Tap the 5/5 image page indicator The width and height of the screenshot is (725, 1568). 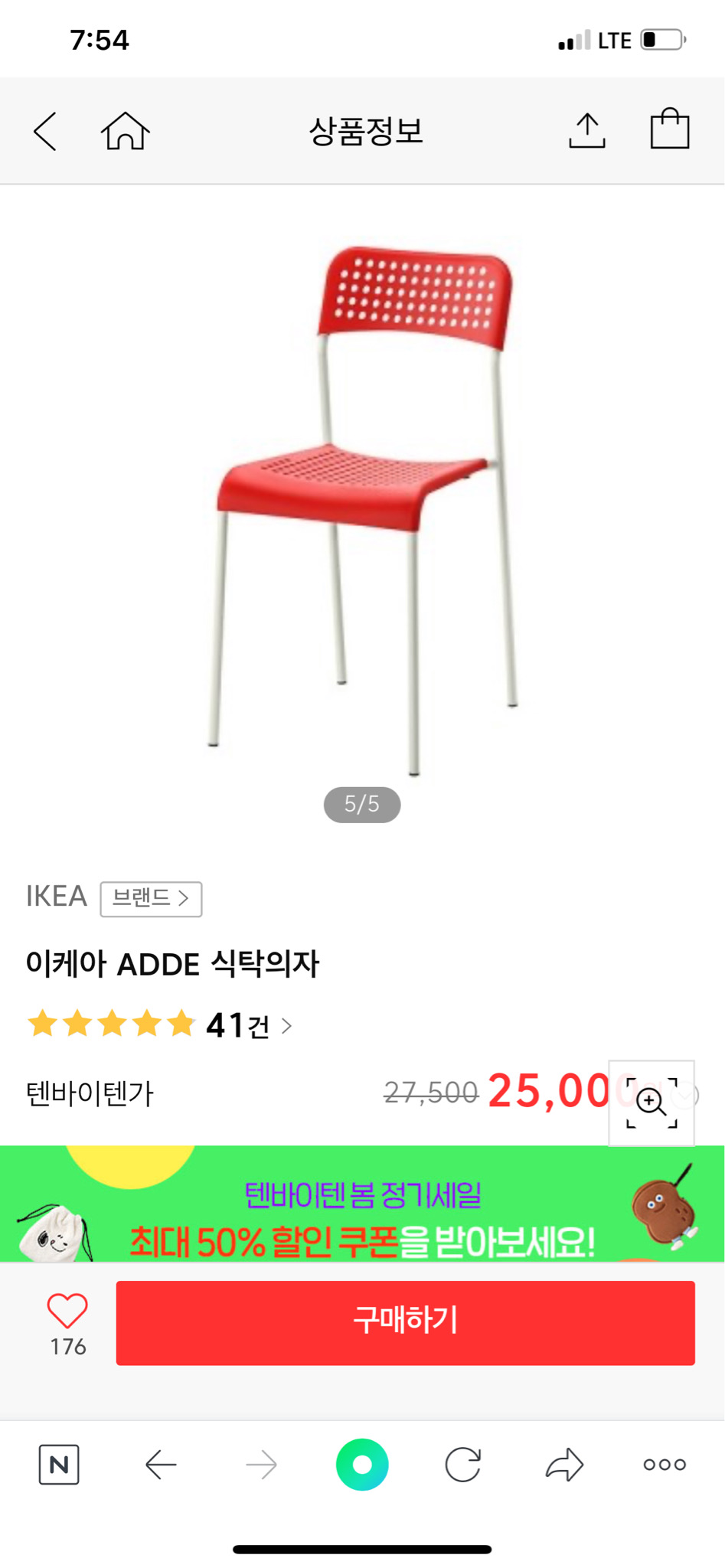click(361, 803)
